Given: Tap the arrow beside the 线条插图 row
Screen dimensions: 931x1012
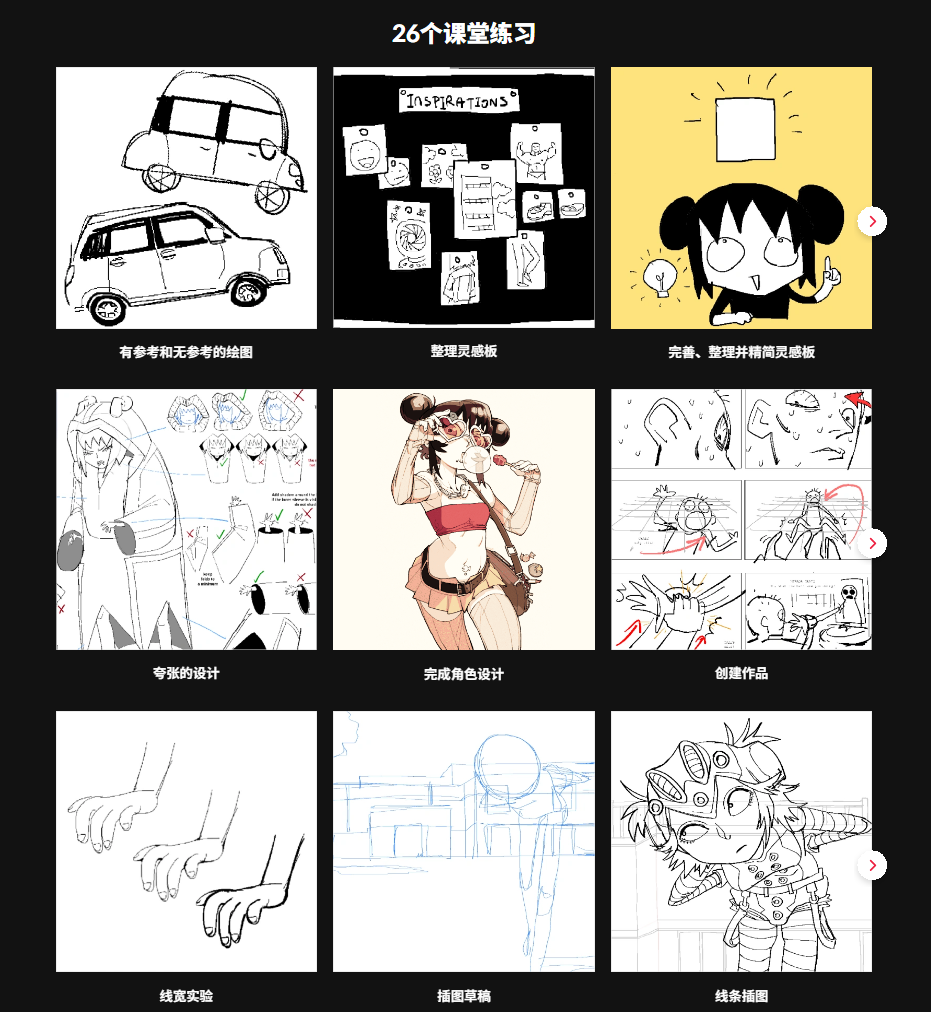Looking at the screenshot, I should pos(872,865).
